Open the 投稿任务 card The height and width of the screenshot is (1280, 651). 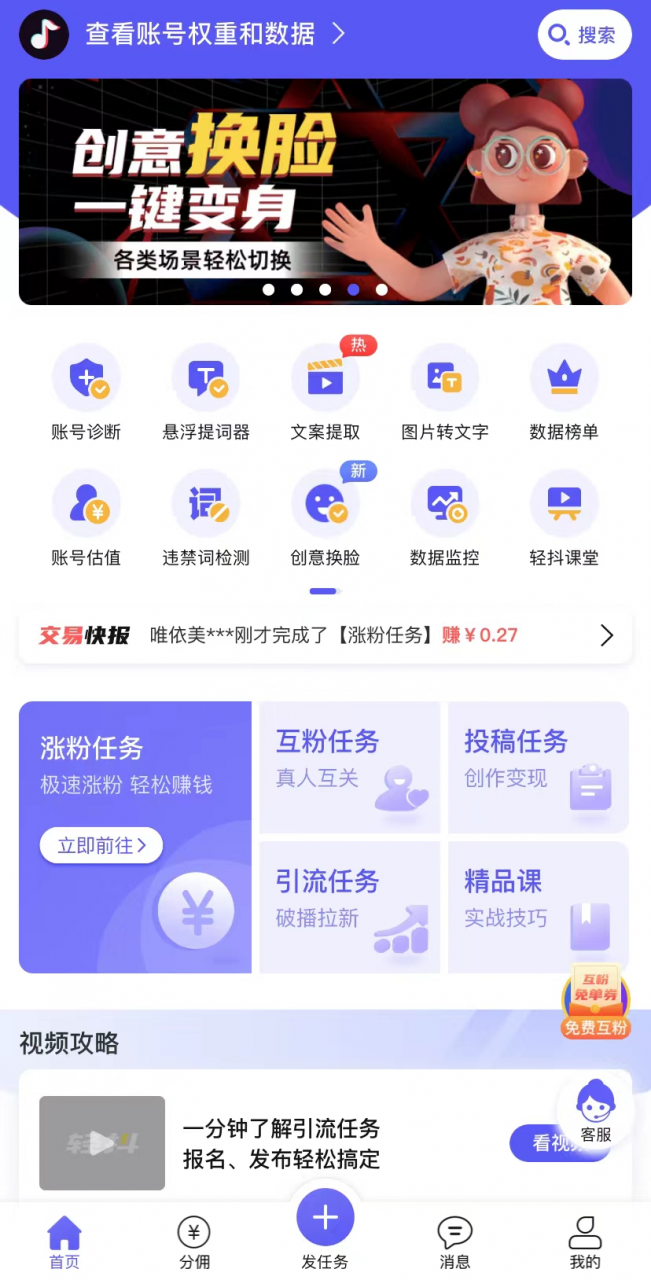(x=538, y=767)
